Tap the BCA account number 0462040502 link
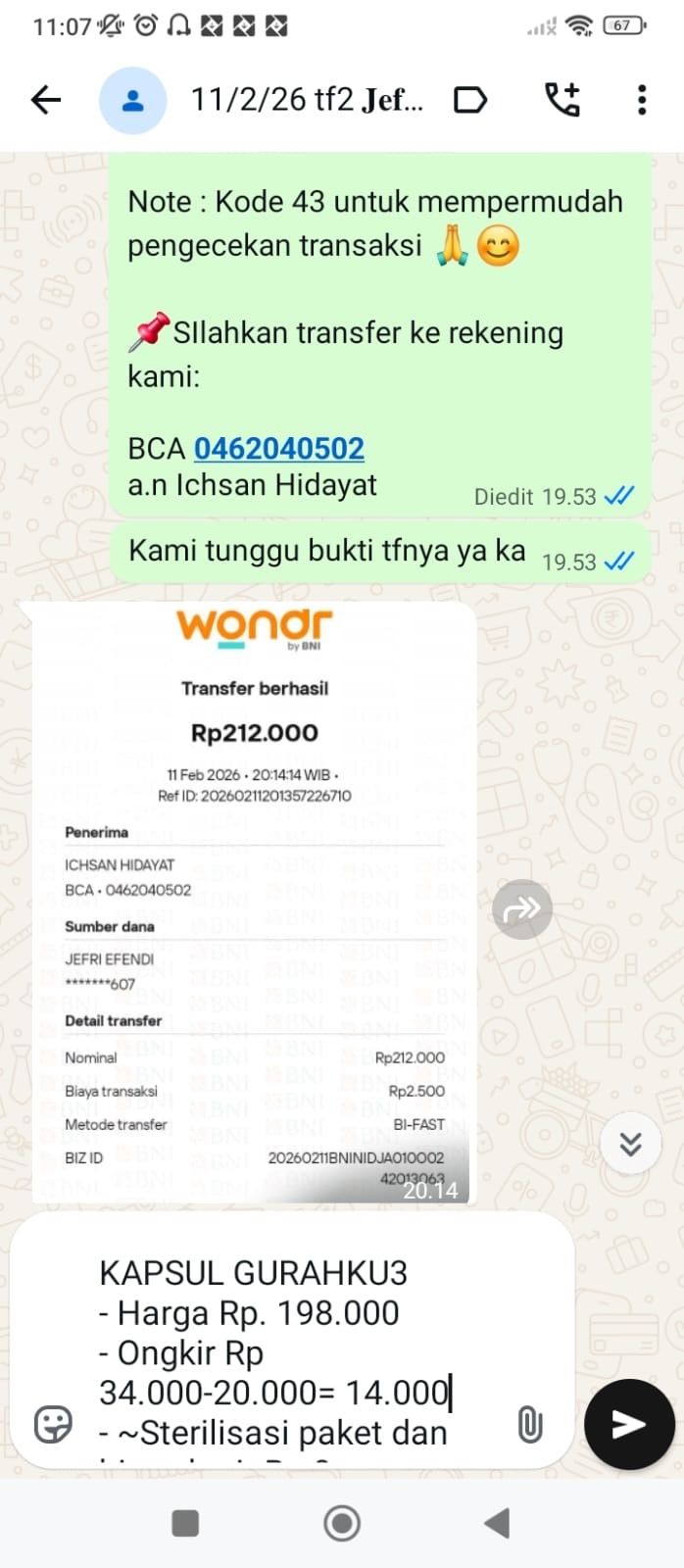684x1568 pixels. 279,449
